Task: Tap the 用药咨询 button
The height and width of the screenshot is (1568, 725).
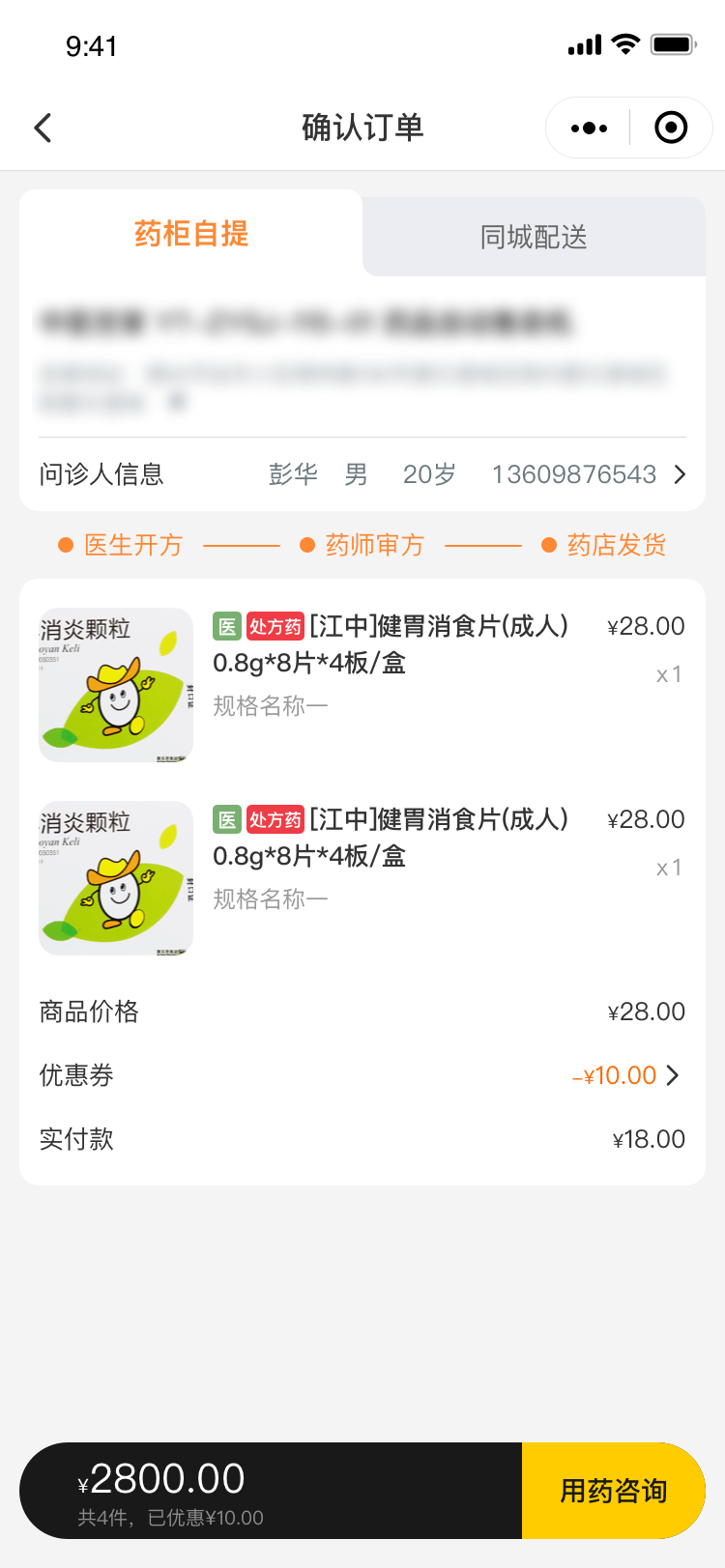Action: point(614,1491)
